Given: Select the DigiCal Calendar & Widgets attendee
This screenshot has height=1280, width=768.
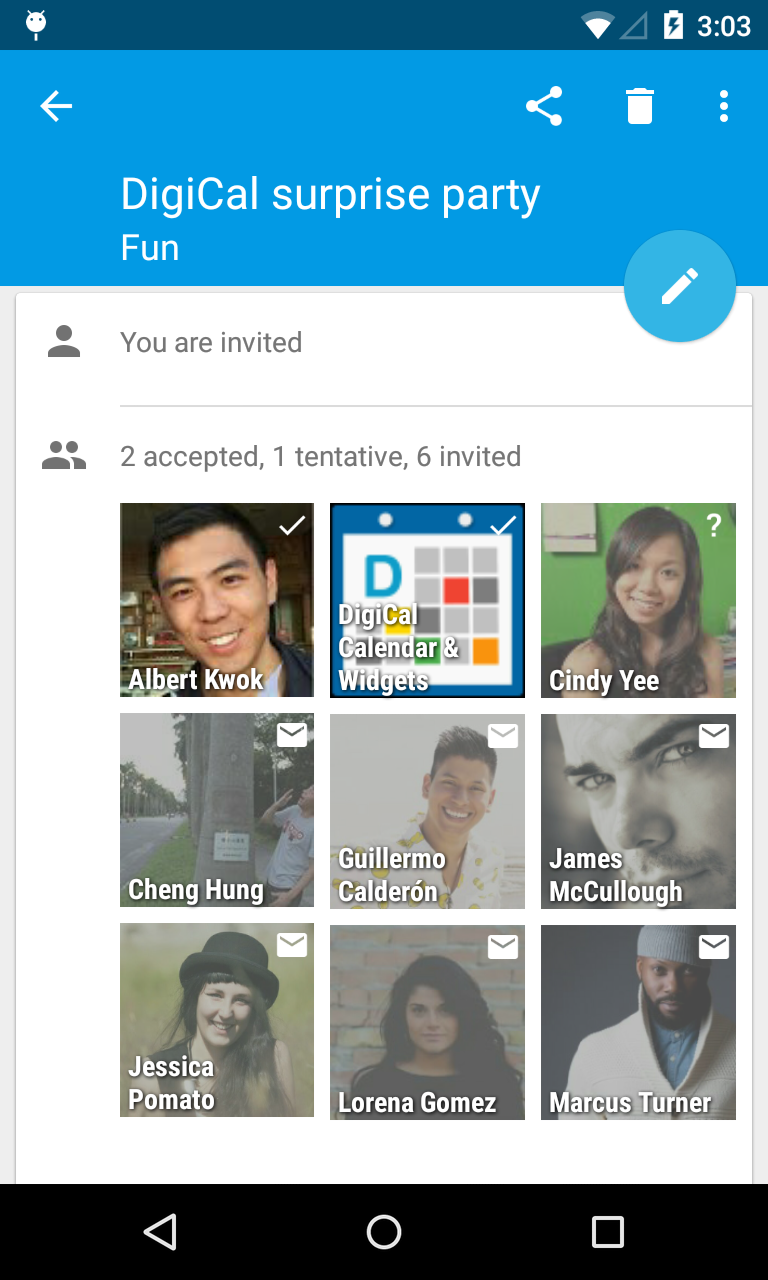Looking at the screenshot, I should (427, 600).
